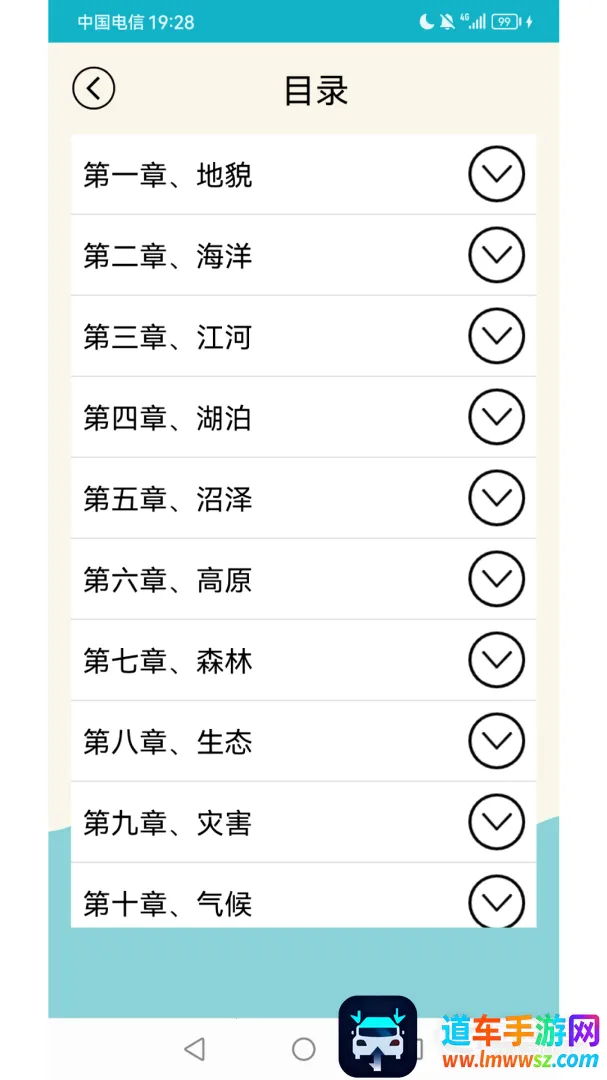Expand chapter one 地貌
Viewport: 607px width, 1080px height.
496,175
